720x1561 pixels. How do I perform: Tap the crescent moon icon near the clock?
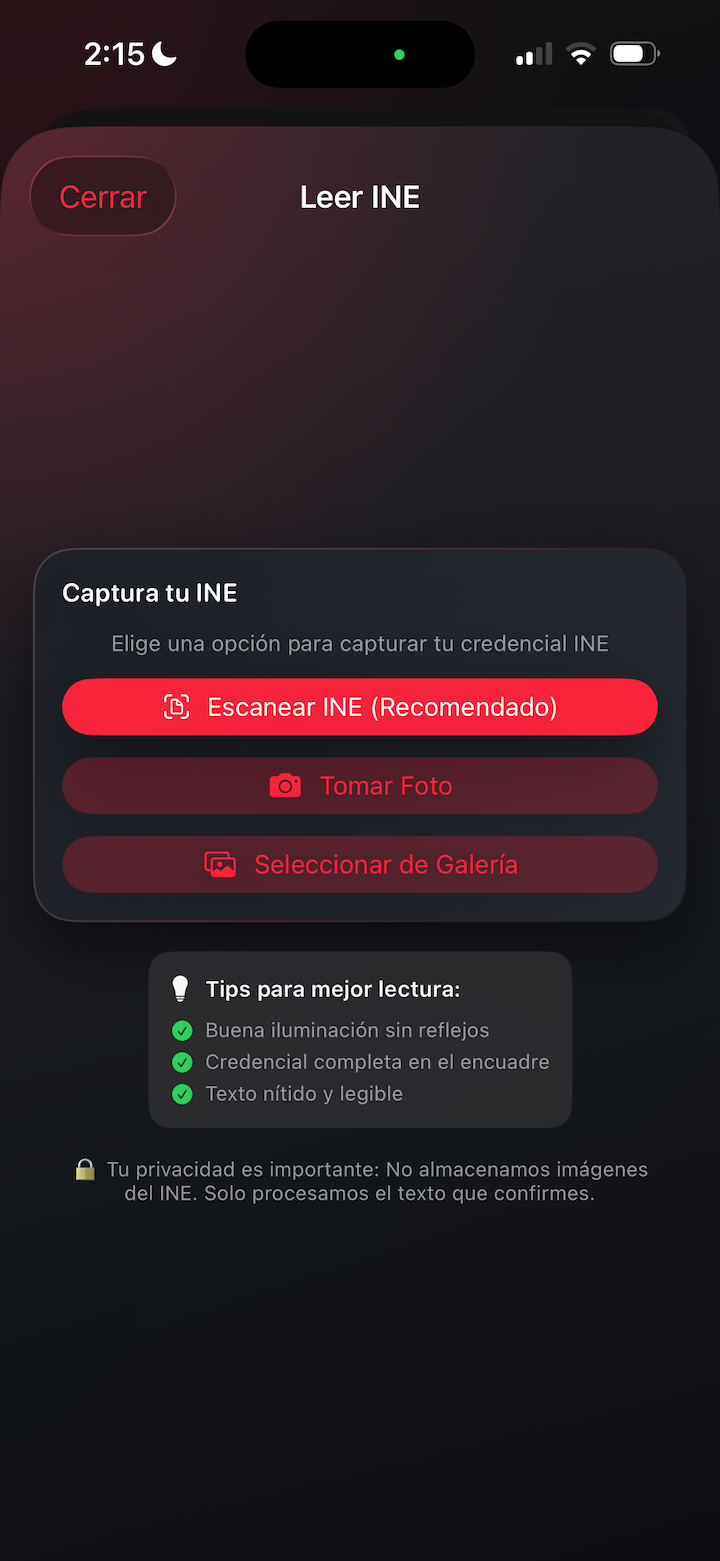pyautogui.click(x=163, y=53)
